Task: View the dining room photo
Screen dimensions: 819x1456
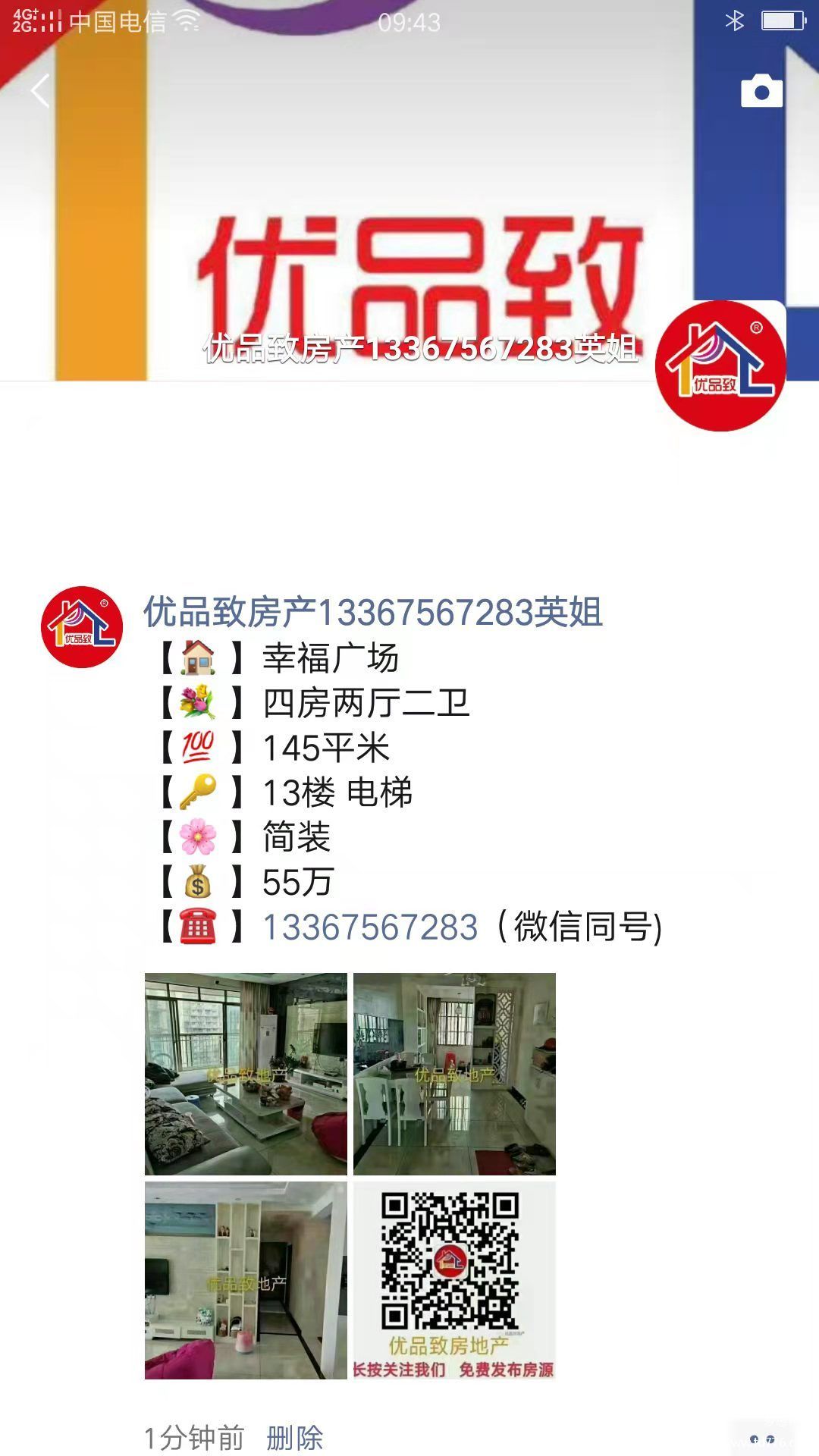Action: pos(454,1074)
